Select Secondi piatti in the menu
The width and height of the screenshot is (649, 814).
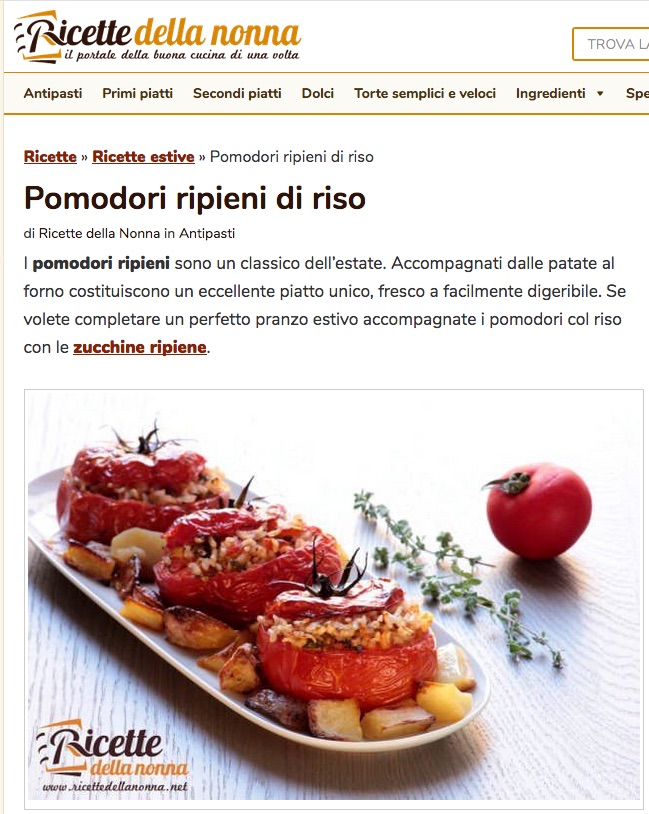(x=237, y=93)
